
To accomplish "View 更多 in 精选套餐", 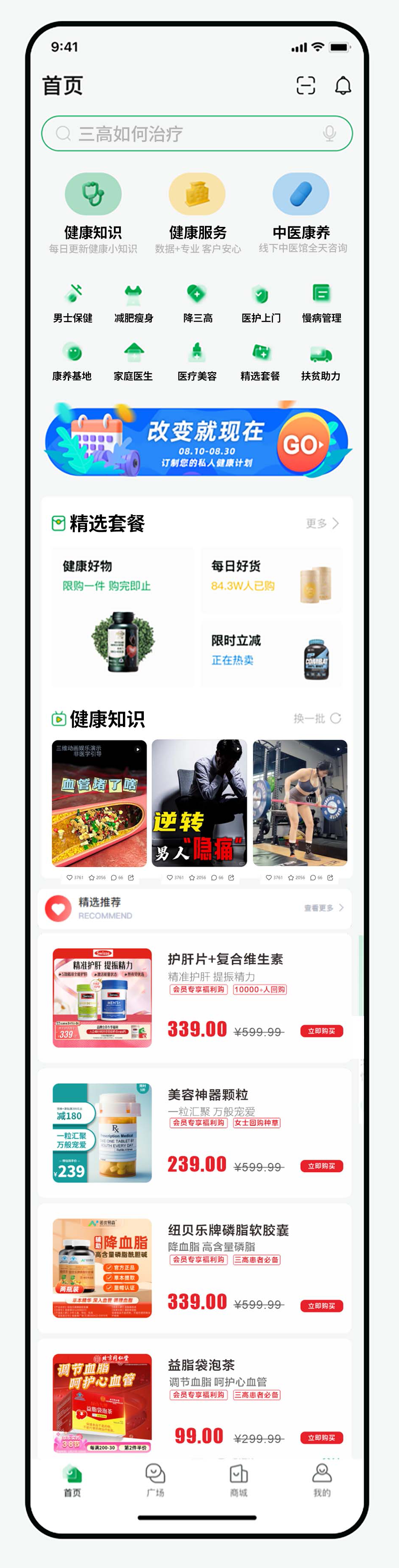I will tap(322, 523).
